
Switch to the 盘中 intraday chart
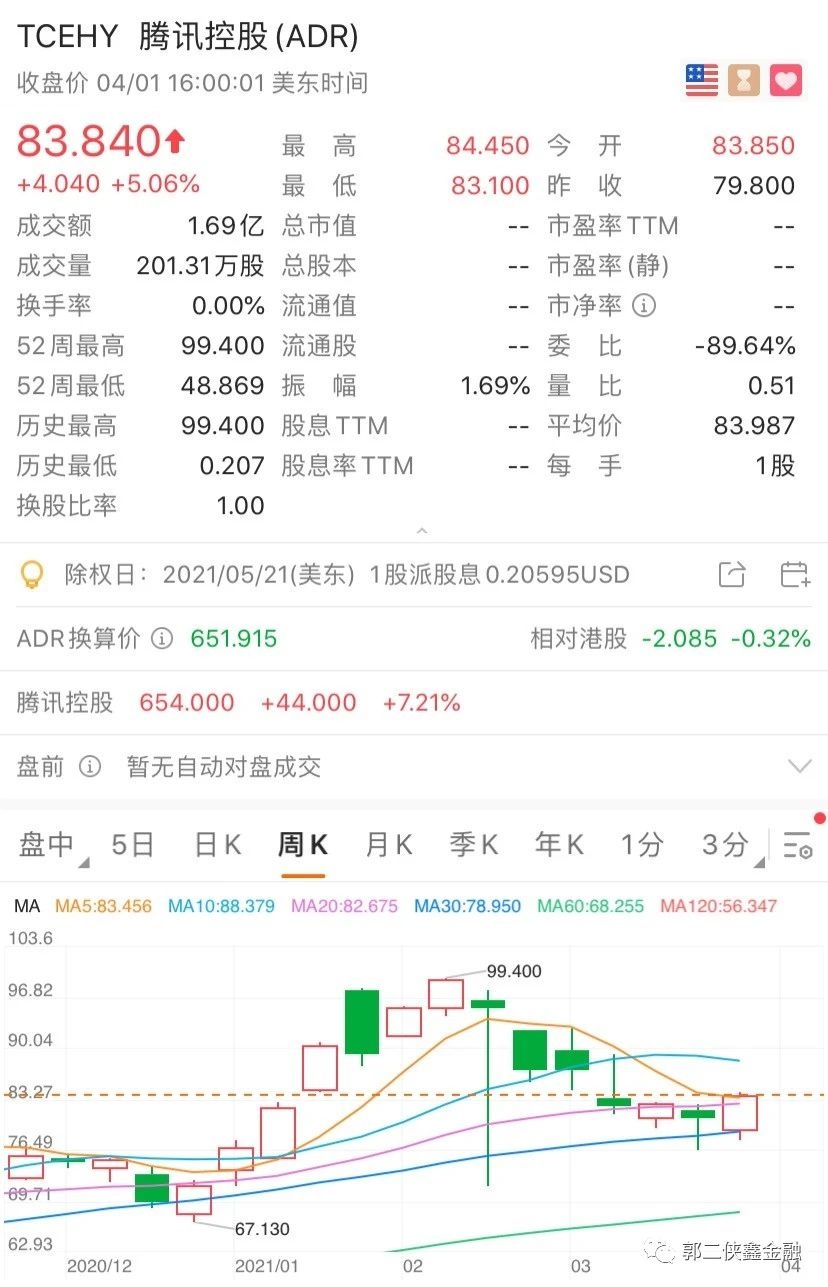click(47, 845)
